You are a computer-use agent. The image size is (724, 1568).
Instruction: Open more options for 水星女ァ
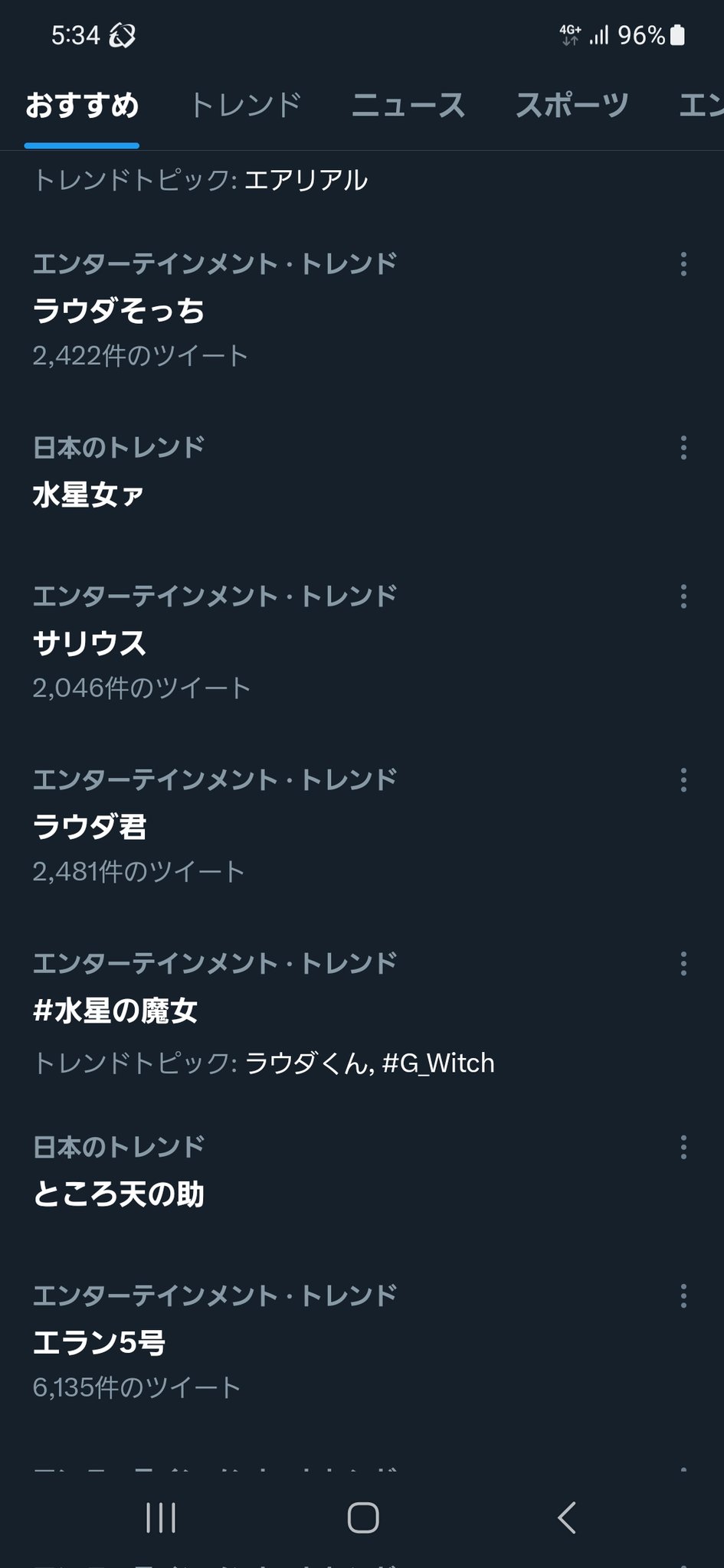683,448
